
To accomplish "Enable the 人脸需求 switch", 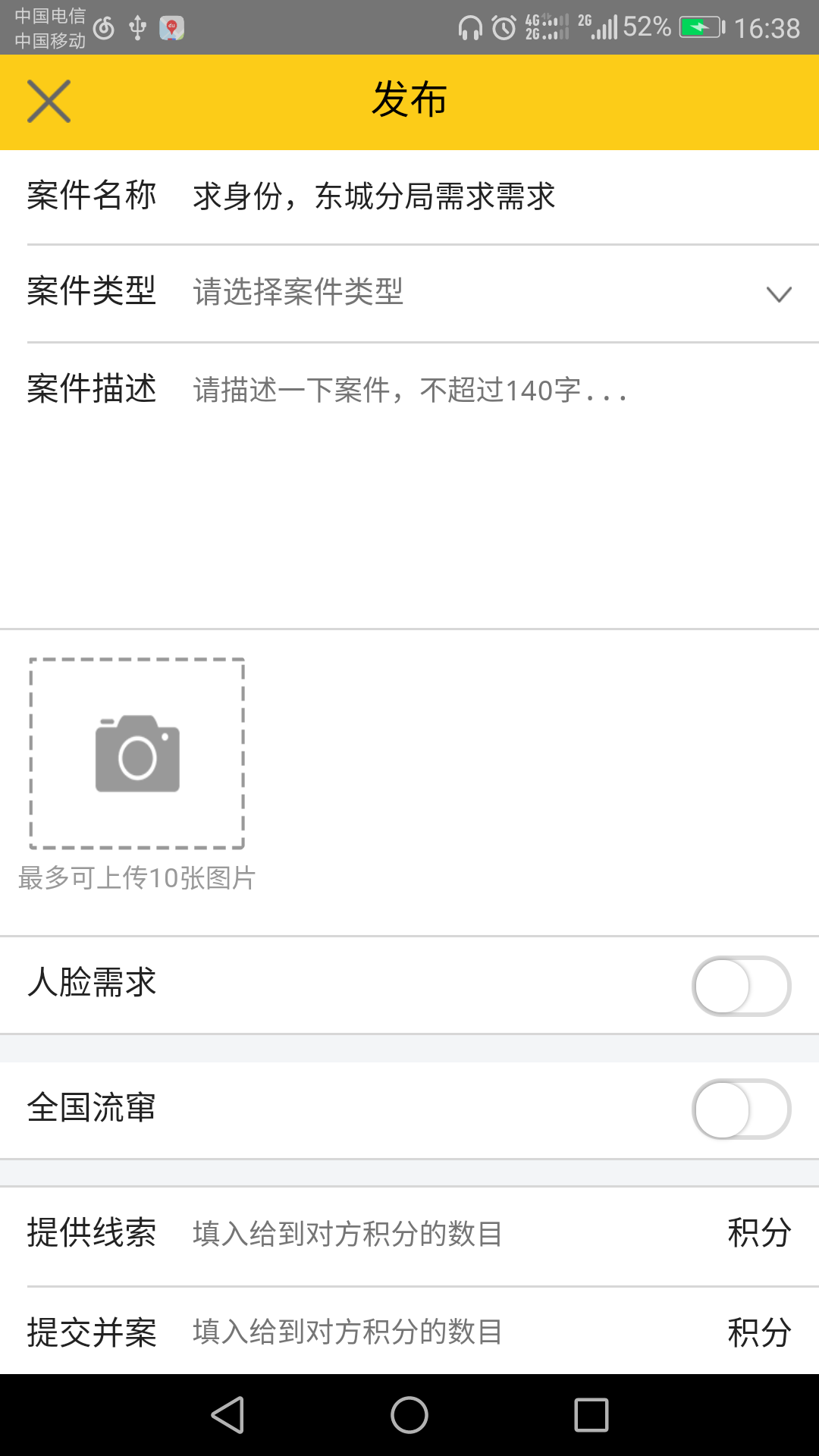I will [742, 986].
